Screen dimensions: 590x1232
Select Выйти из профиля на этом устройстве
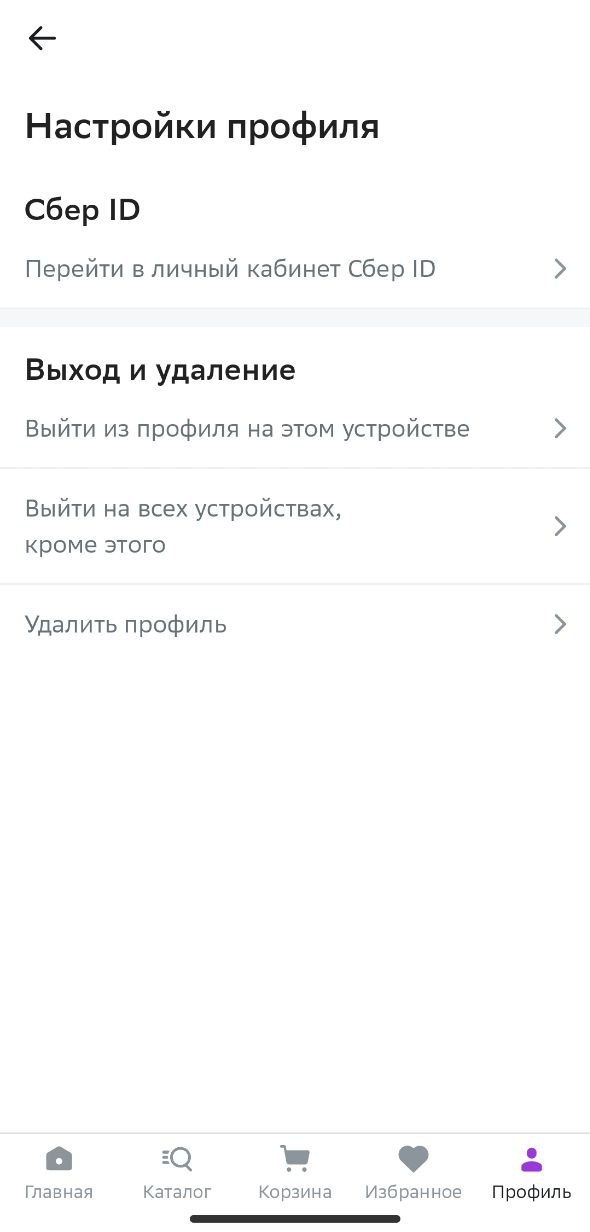pyautogui.click(x=295, y=429)
